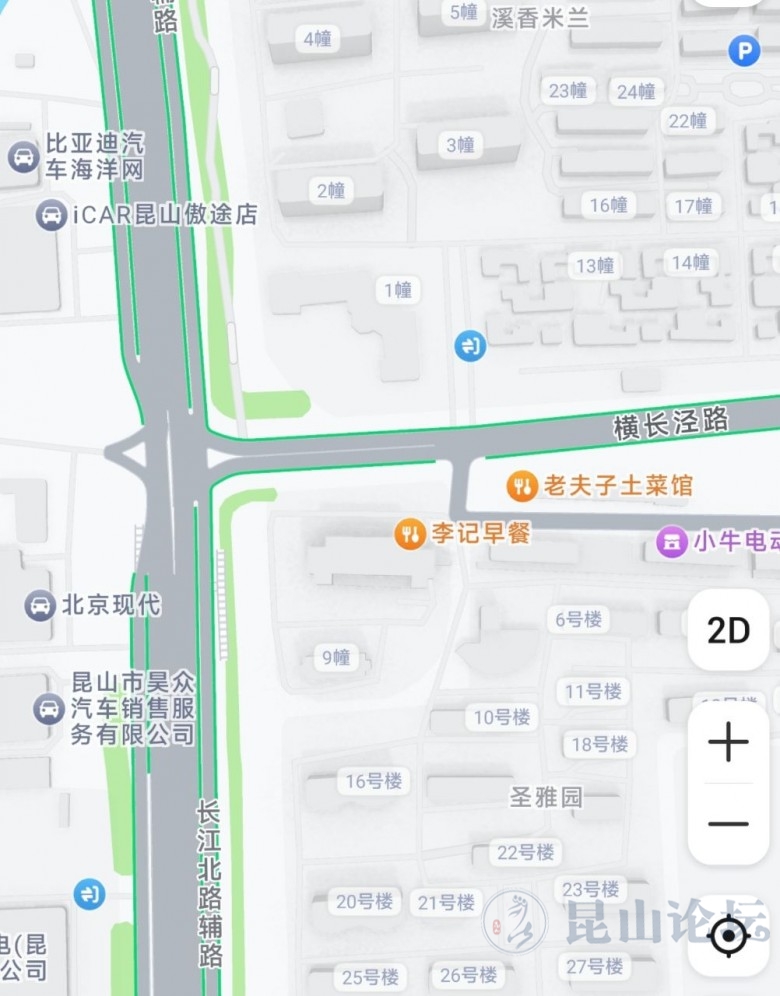This screenshot has width=780, height=996.
Task: Tap the 比亚迪汽车海洋网 dealership marker
Action: (x=23, y=156)
